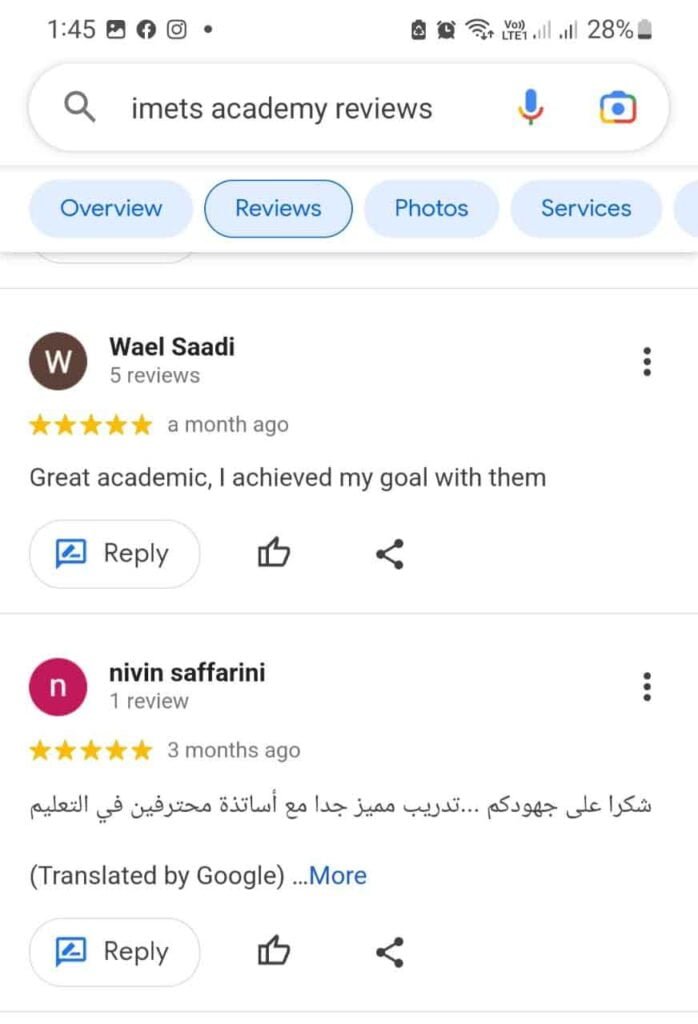Image resolution: width=698 pixels, height=1024 pixels.
Task: Share Wael Saadi's review
Action: [389, 553]
